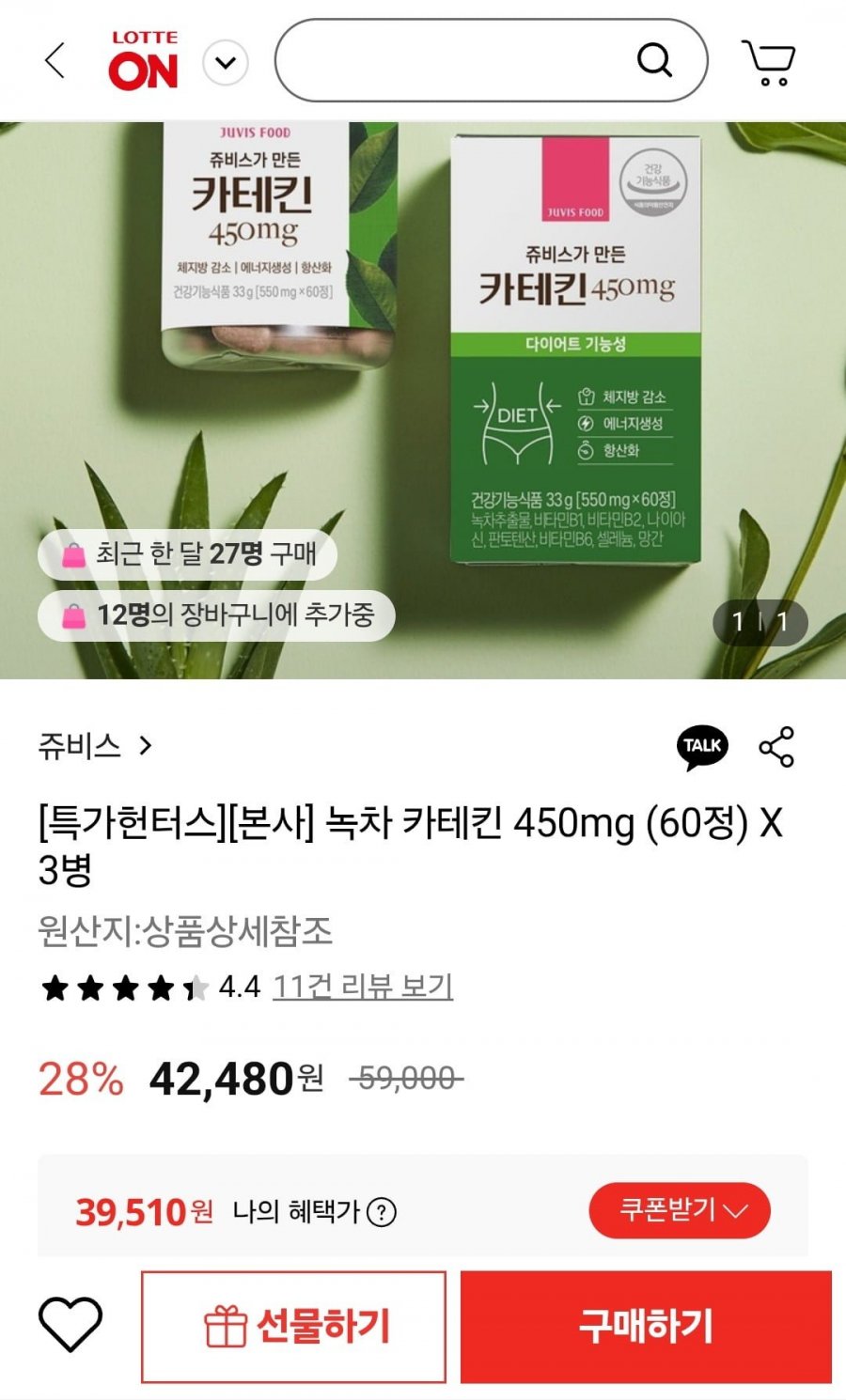This screenshot has width=846, height=1400.
Task: Tap 선물하기 to send as gift
Action: click(x=293, y=1327)
